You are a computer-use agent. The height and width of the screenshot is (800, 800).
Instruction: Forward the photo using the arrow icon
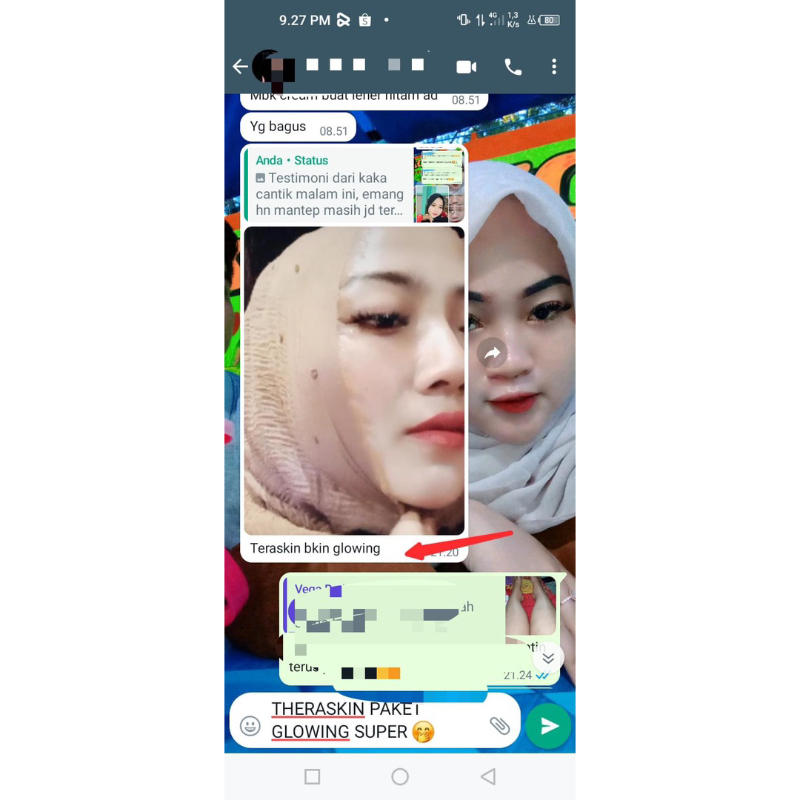pyautogui.click(x=492, y=353)
